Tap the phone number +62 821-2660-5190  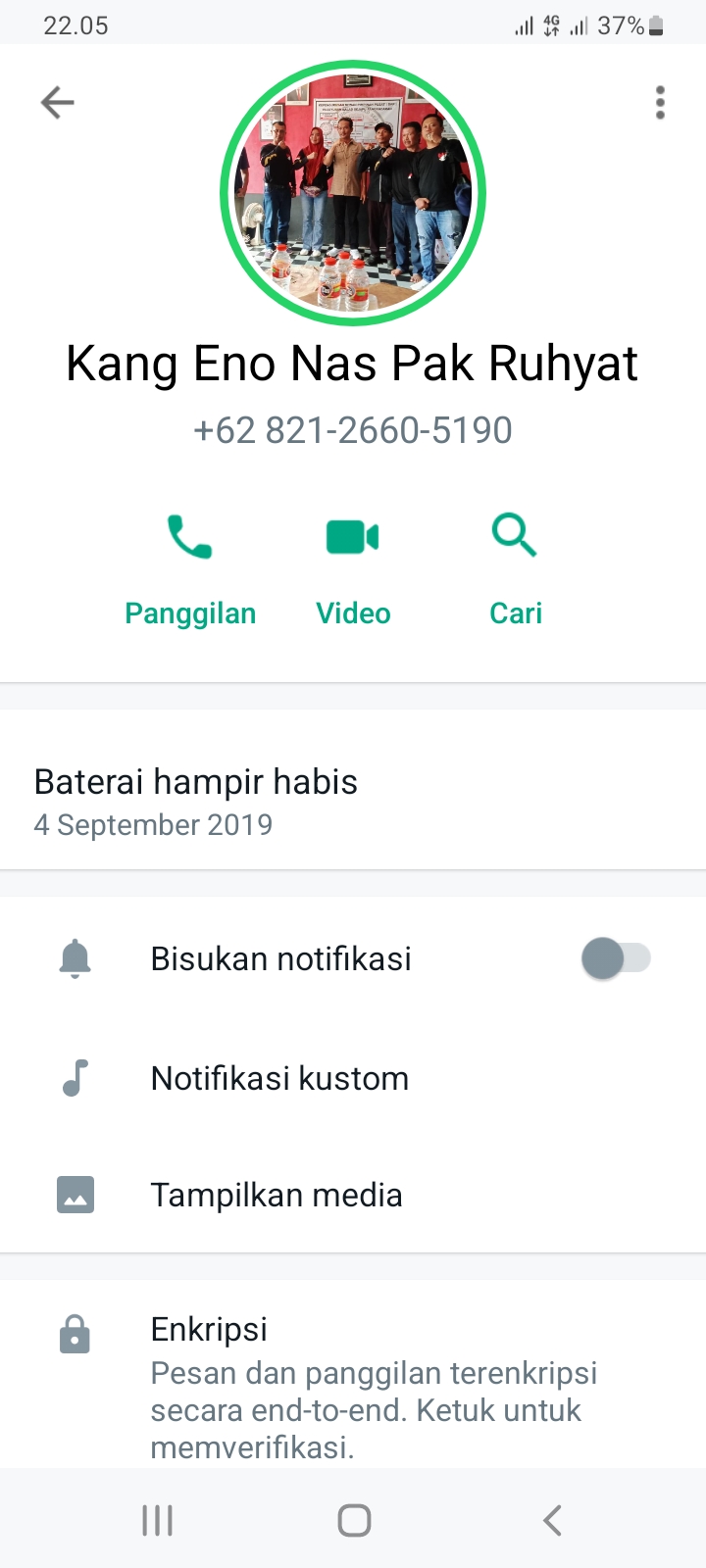(x=352, y=429)
